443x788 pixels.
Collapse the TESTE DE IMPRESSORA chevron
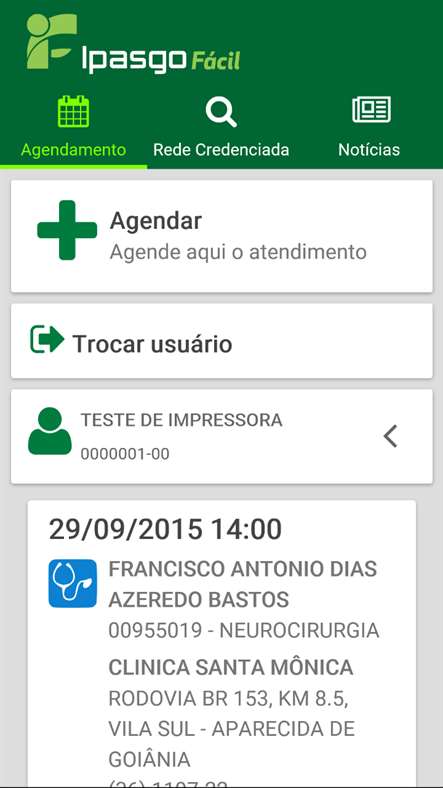click(390, 436)
